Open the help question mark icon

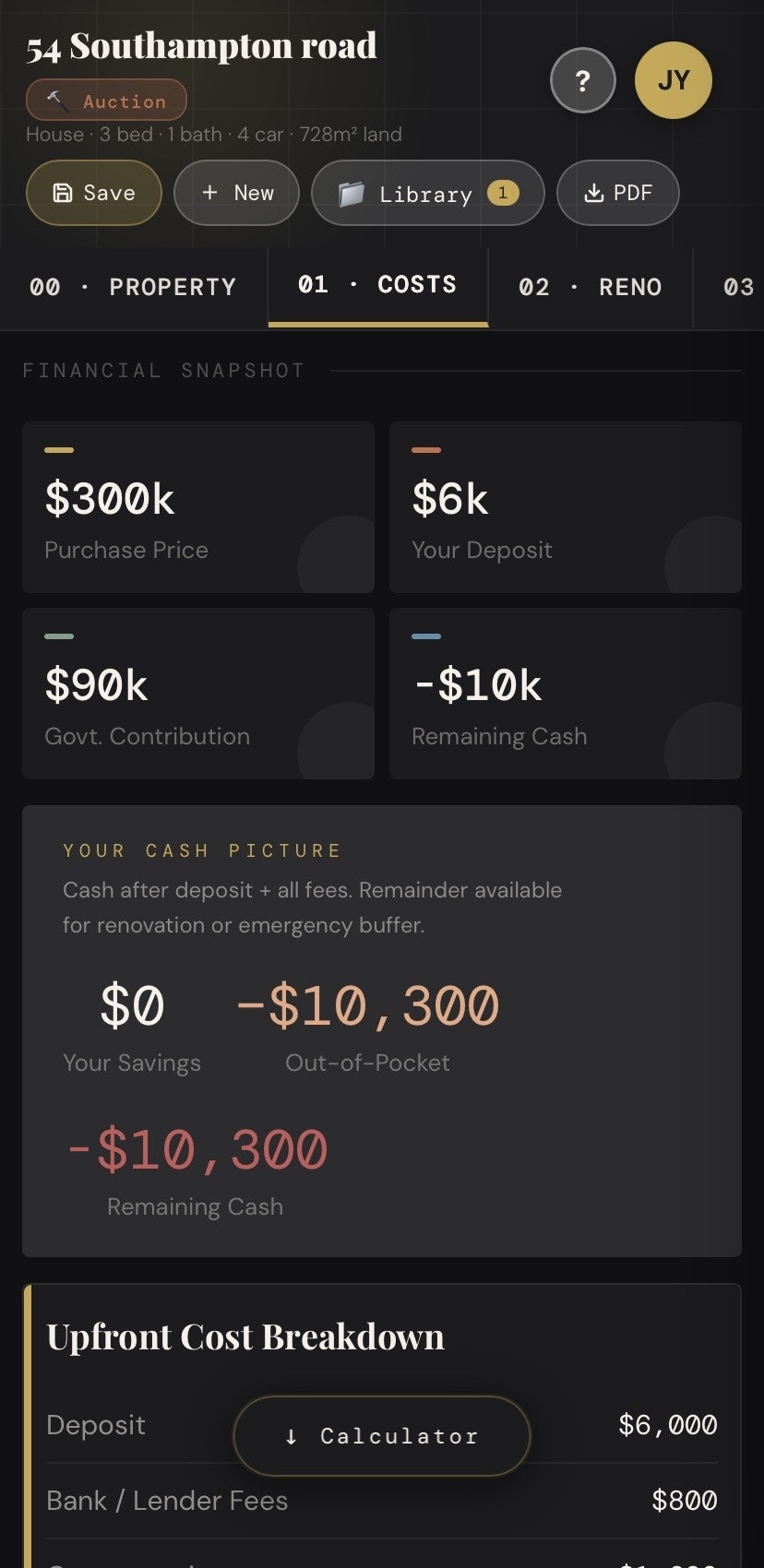coord(582,80)
